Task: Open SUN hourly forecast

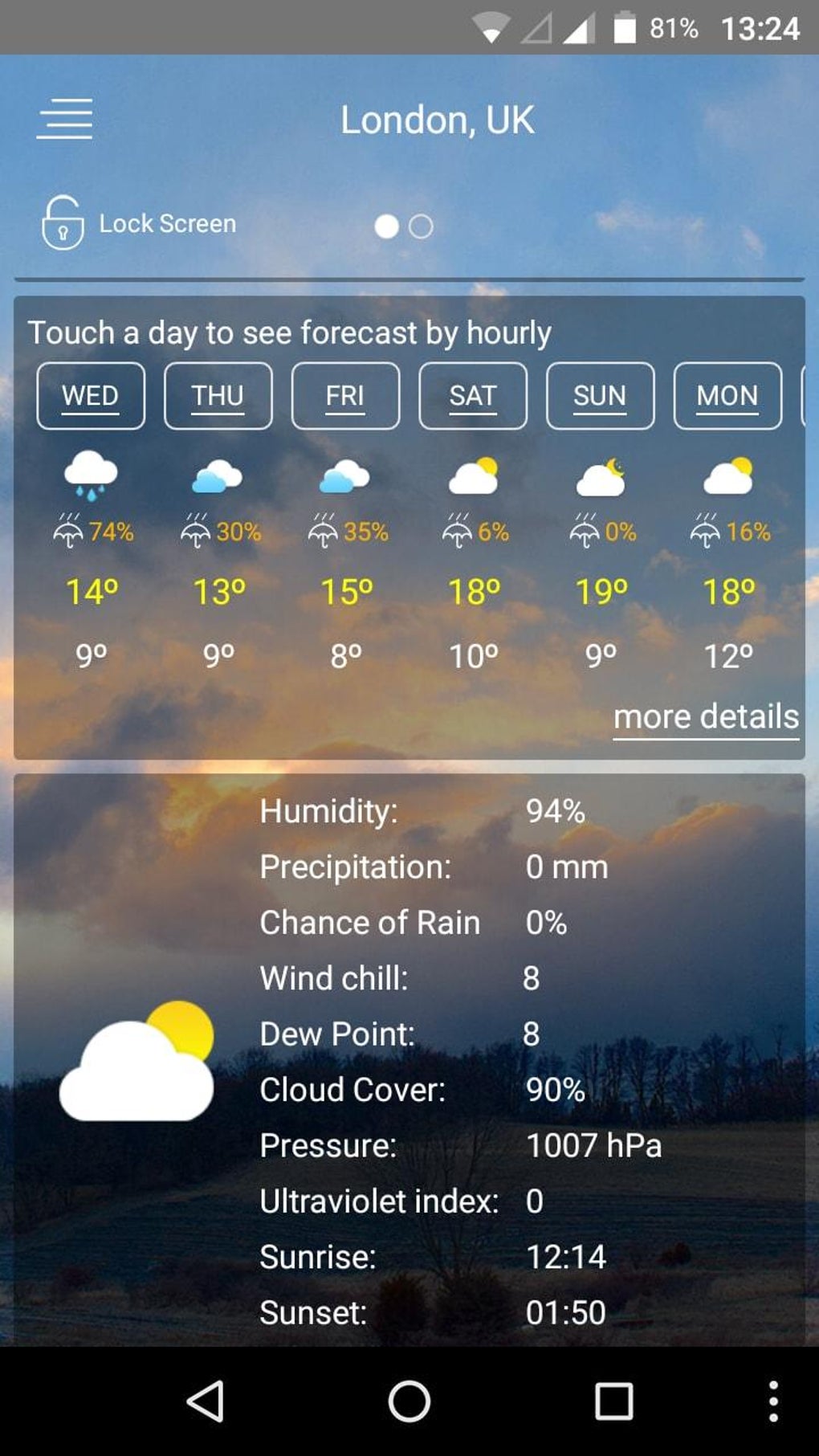Action: tap(601, 396)
